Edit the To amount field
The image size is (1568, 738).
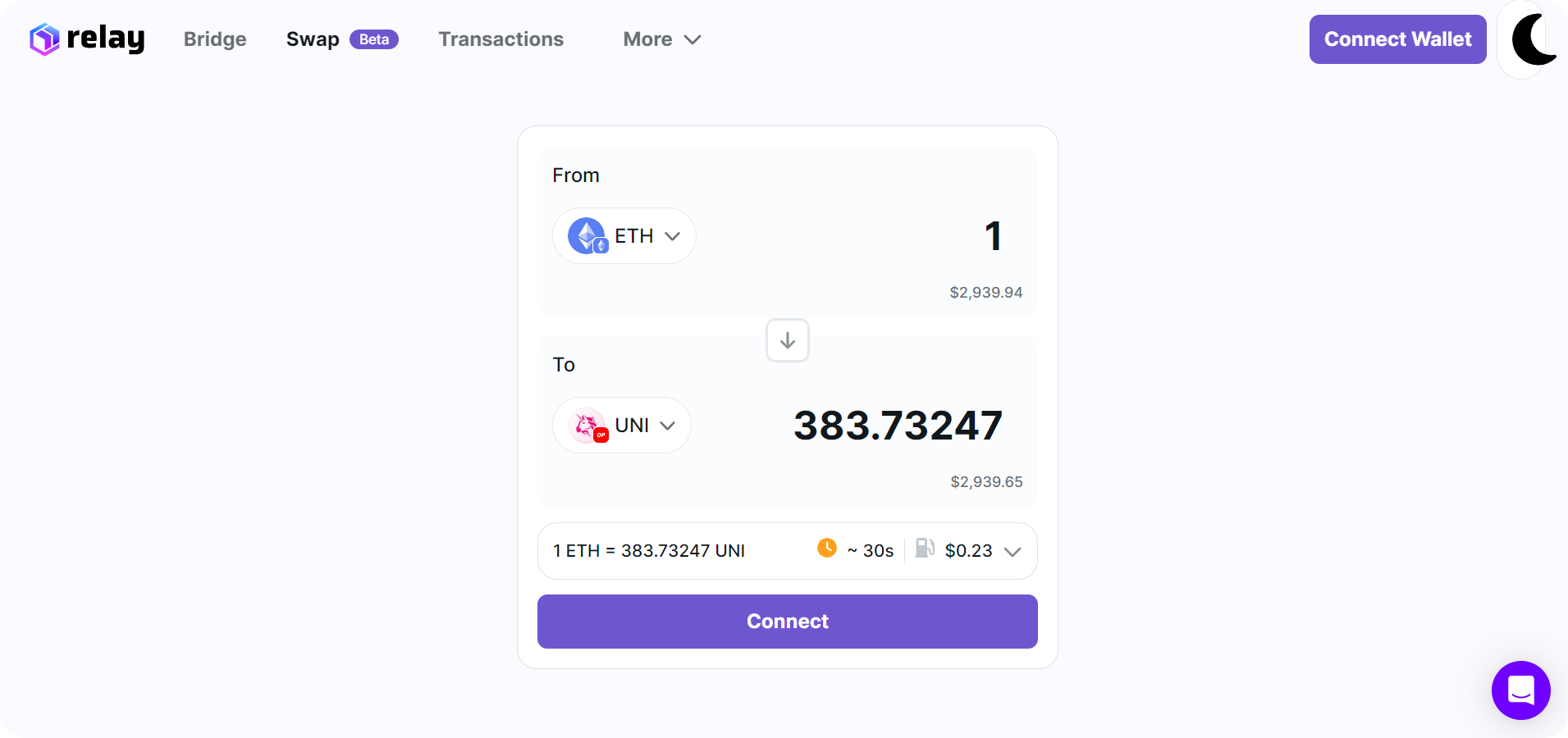tap(898, 426)
